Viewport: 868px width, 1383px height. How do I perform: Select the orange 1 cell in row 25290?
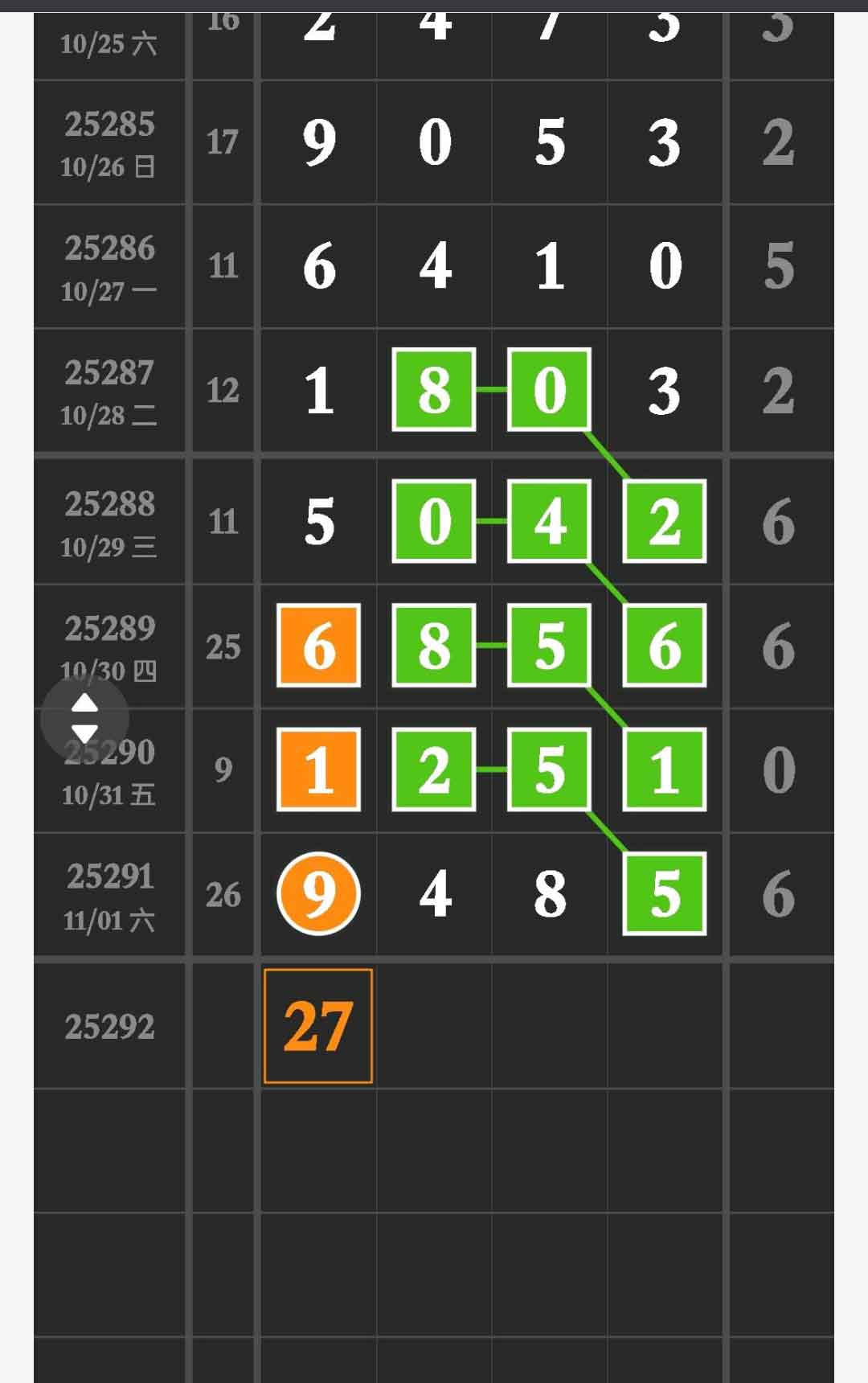tap(318, 769)
